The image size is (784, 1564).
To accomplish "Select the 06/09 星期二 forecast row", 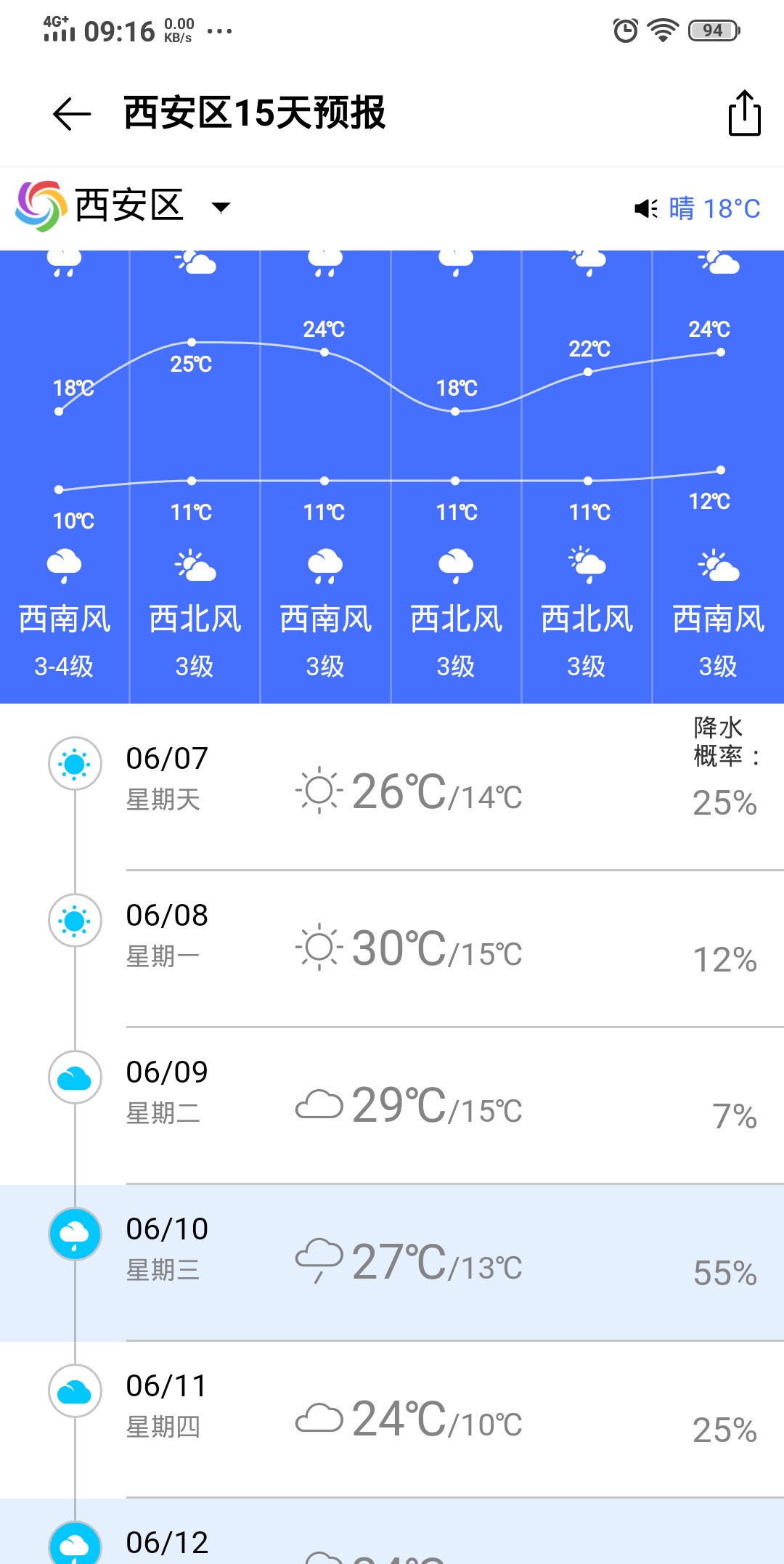I will click(x=392, y=1106).
